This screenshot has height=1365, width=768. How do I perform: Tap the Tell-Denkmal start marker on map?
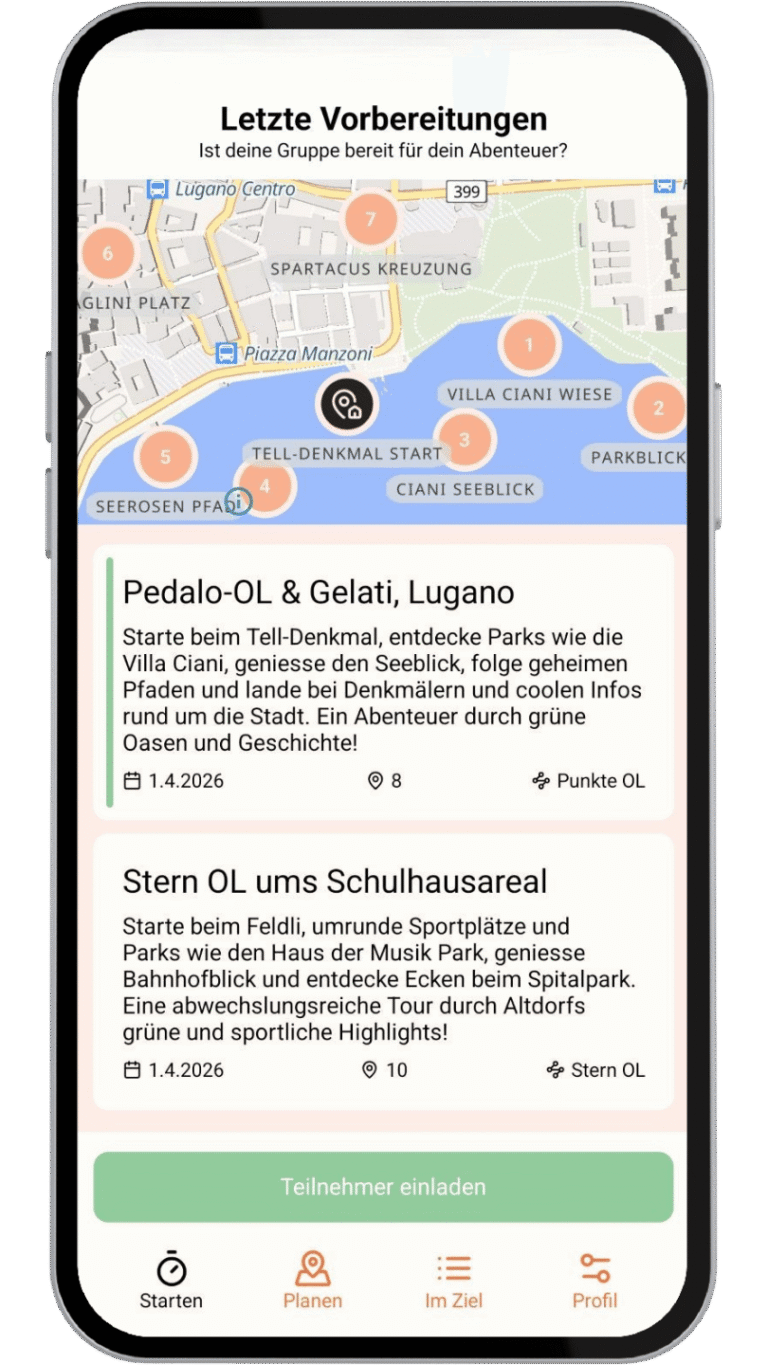point(345,405)
